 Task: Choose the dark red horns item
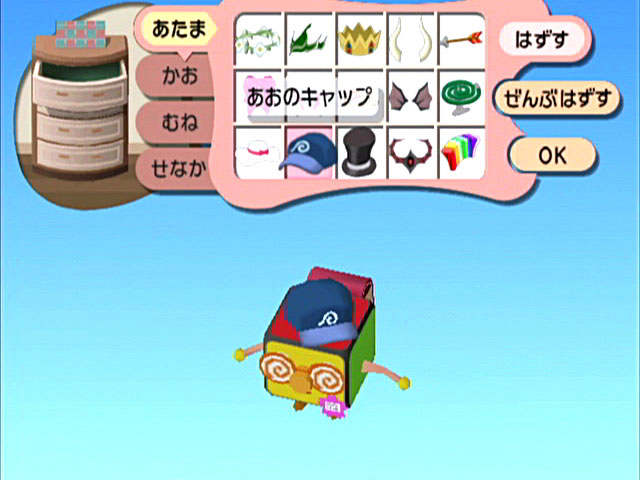[410, 153]
